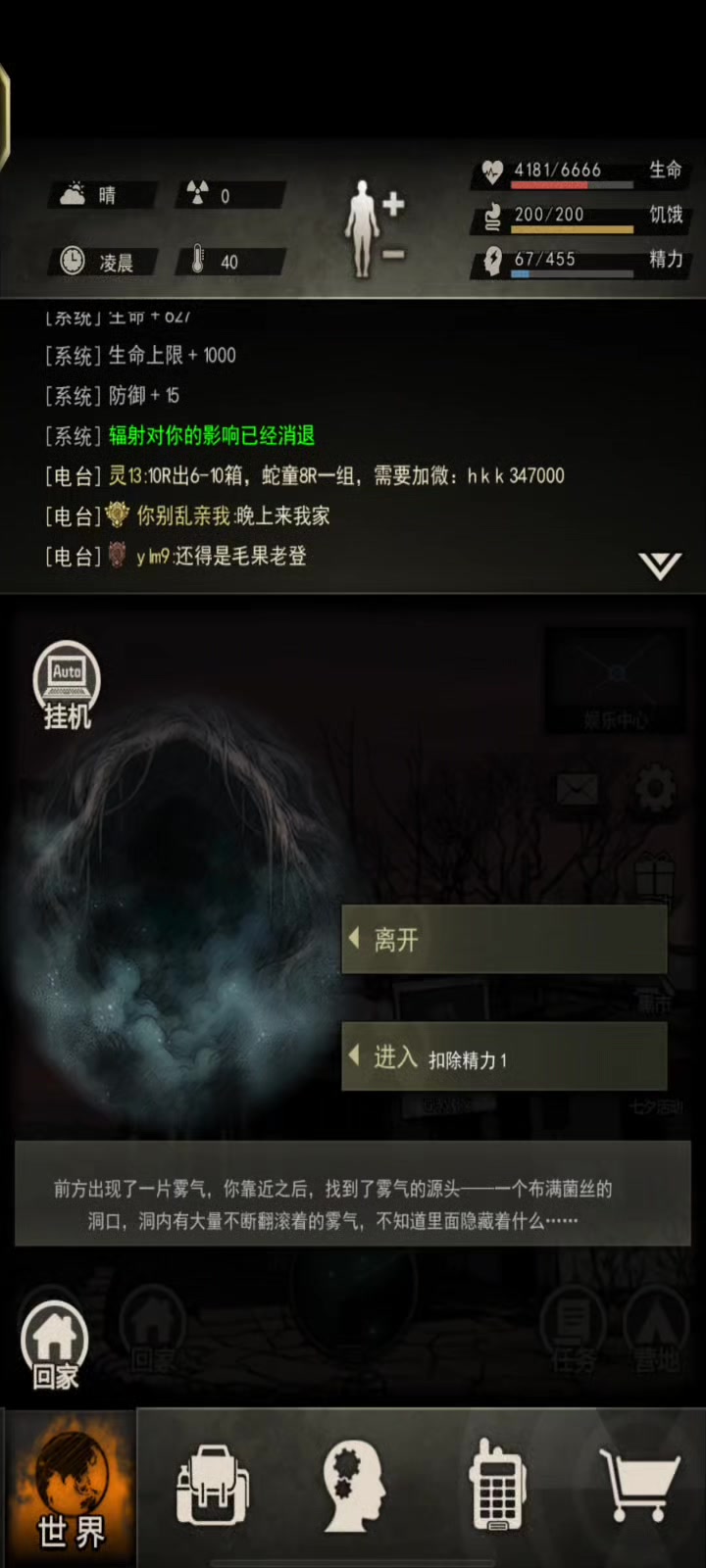Choose 离开 to leave the cave
Screen dimensions: 706x1568
504,939
